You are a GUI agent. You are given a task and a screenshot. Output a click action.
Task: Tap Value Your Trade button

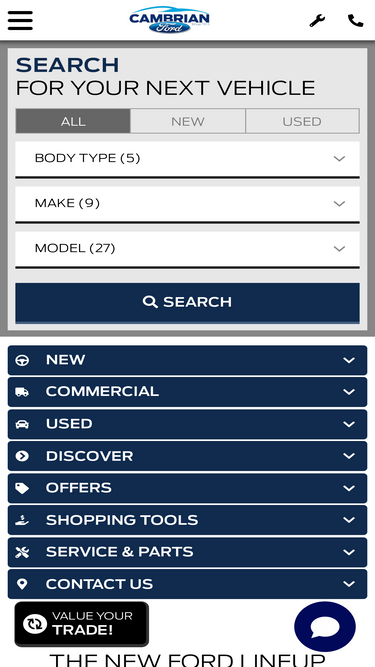point(82,624)
